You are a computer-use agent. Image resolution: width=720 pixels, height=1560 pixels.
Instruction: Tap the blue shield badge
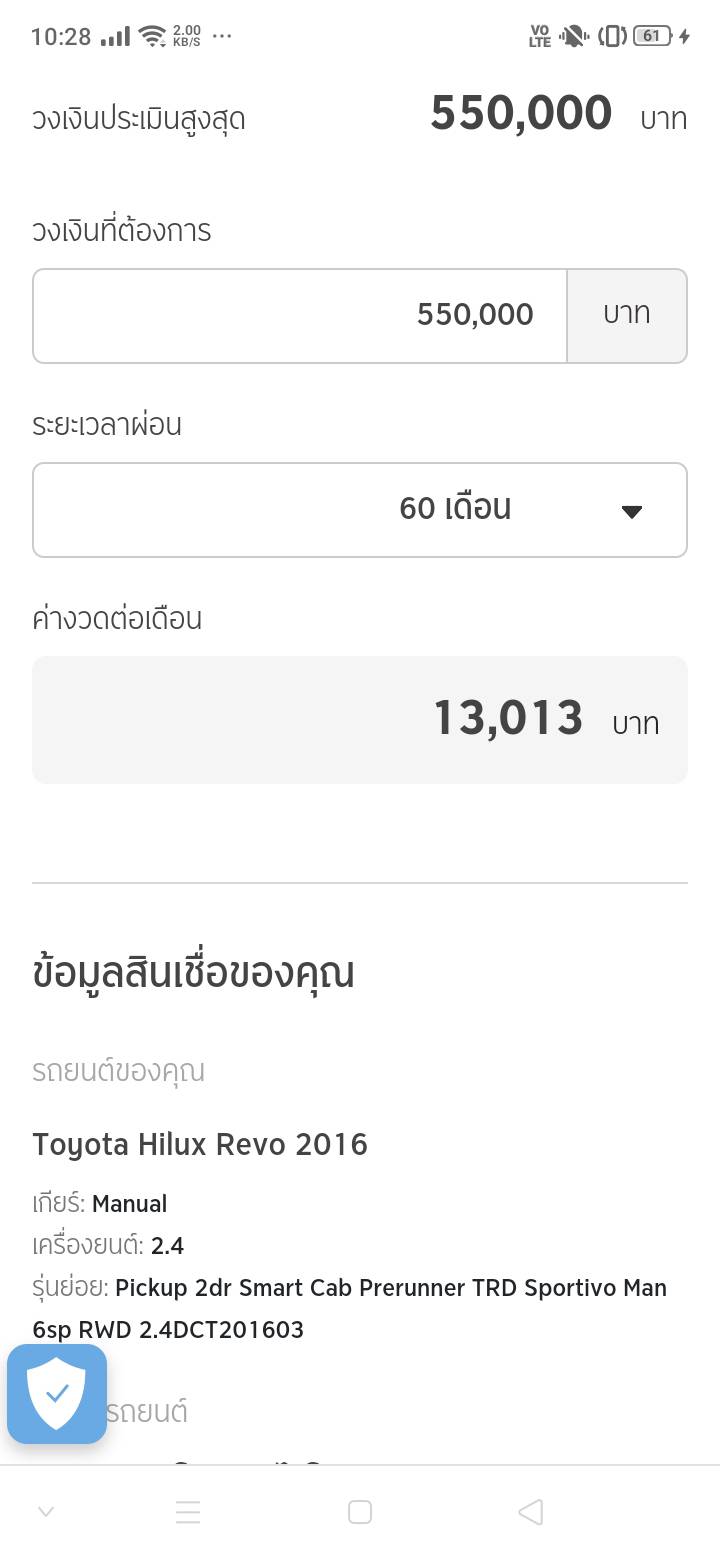click(x=57, y=1394)
